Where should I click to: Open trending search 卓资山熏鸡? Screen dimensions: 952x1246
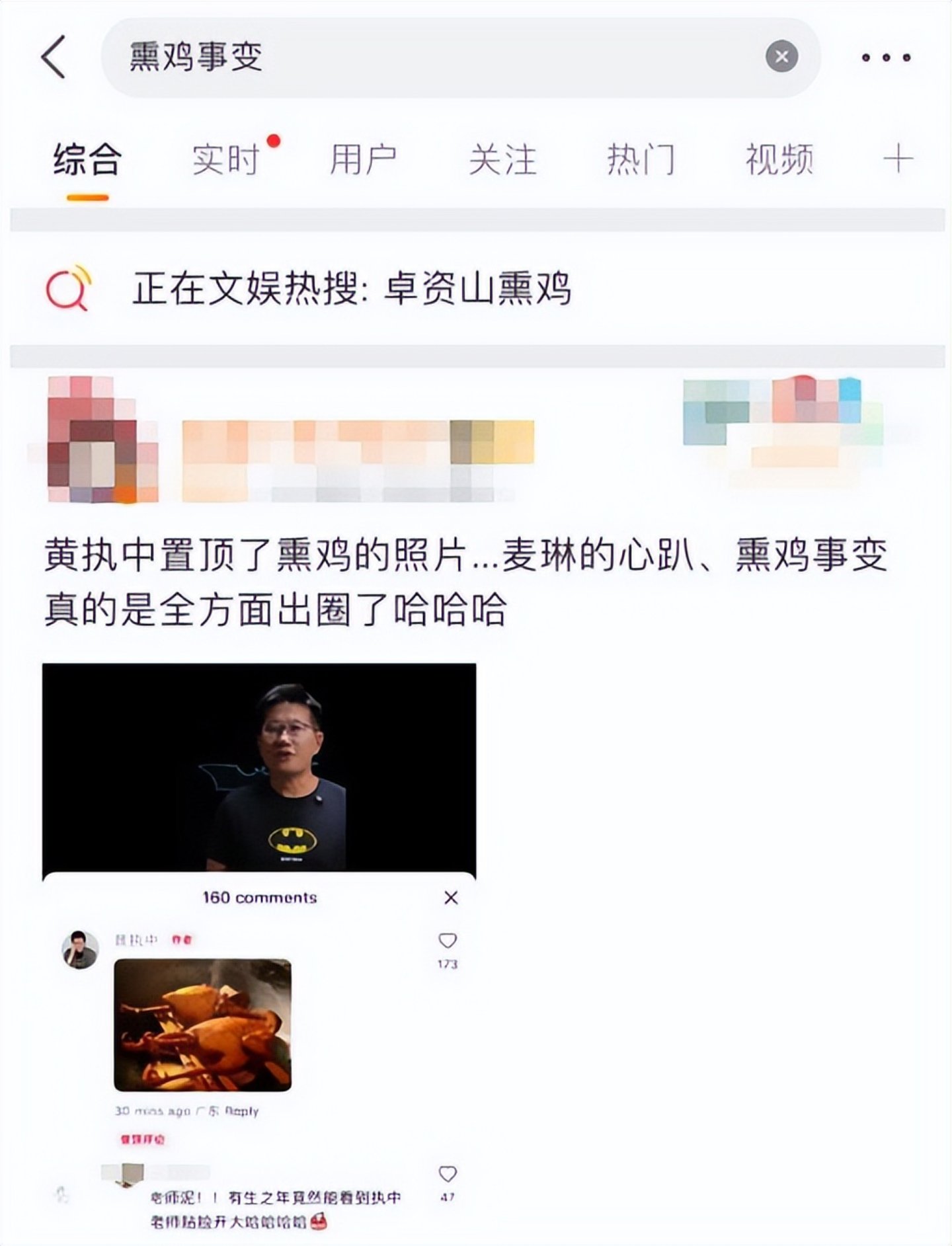352,289
